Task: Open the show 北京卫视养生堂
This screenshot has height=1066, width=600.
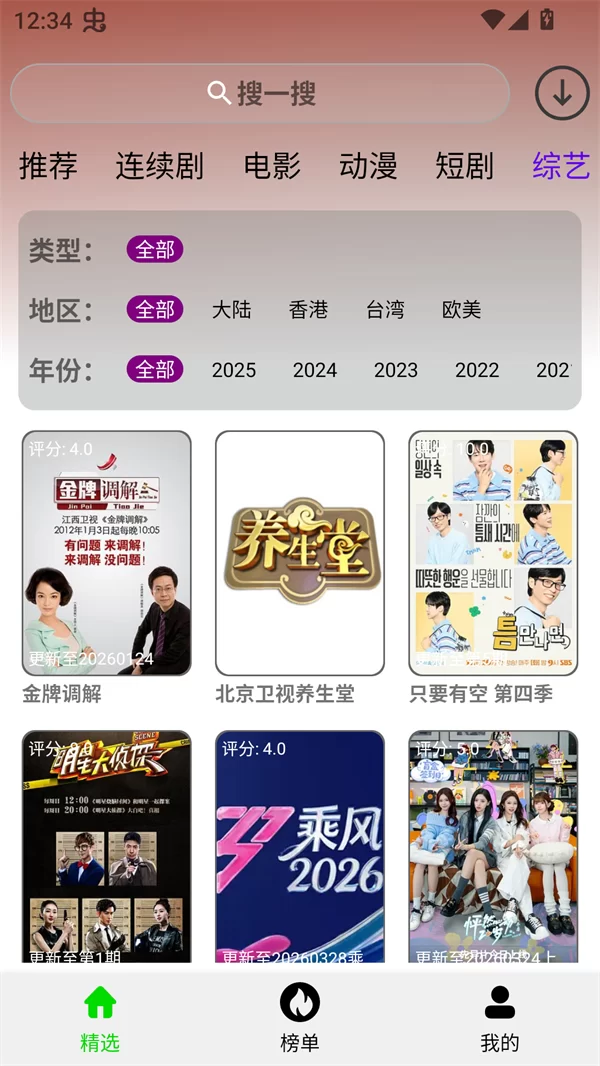Action: point(300,553)
